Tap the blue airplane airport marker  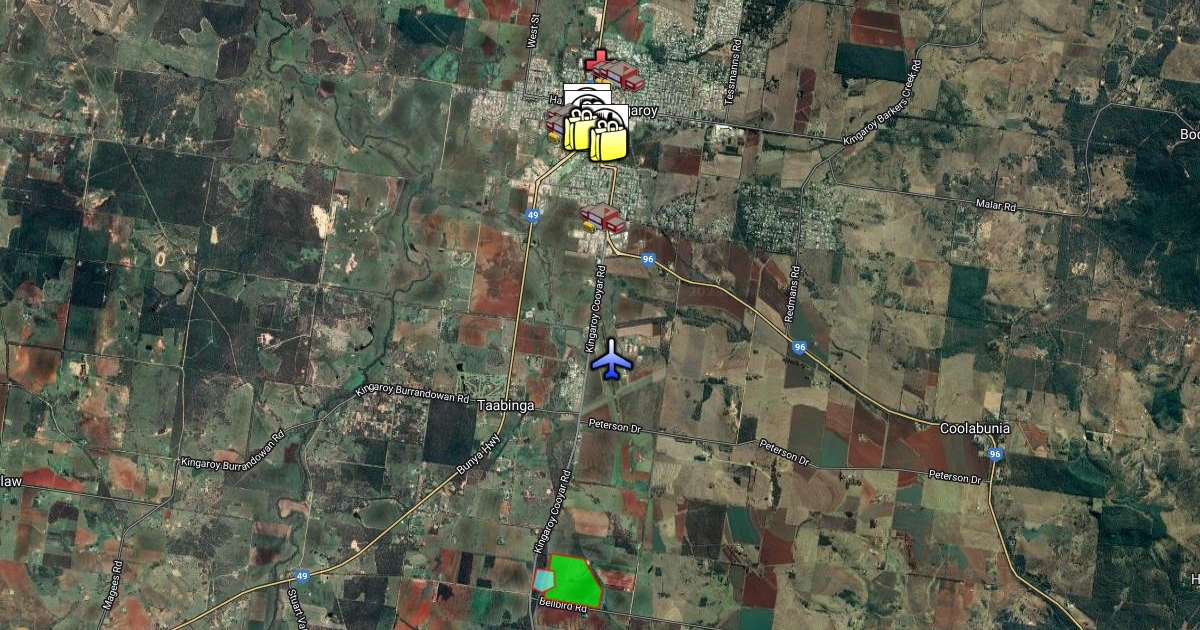[x=610, y=359]
